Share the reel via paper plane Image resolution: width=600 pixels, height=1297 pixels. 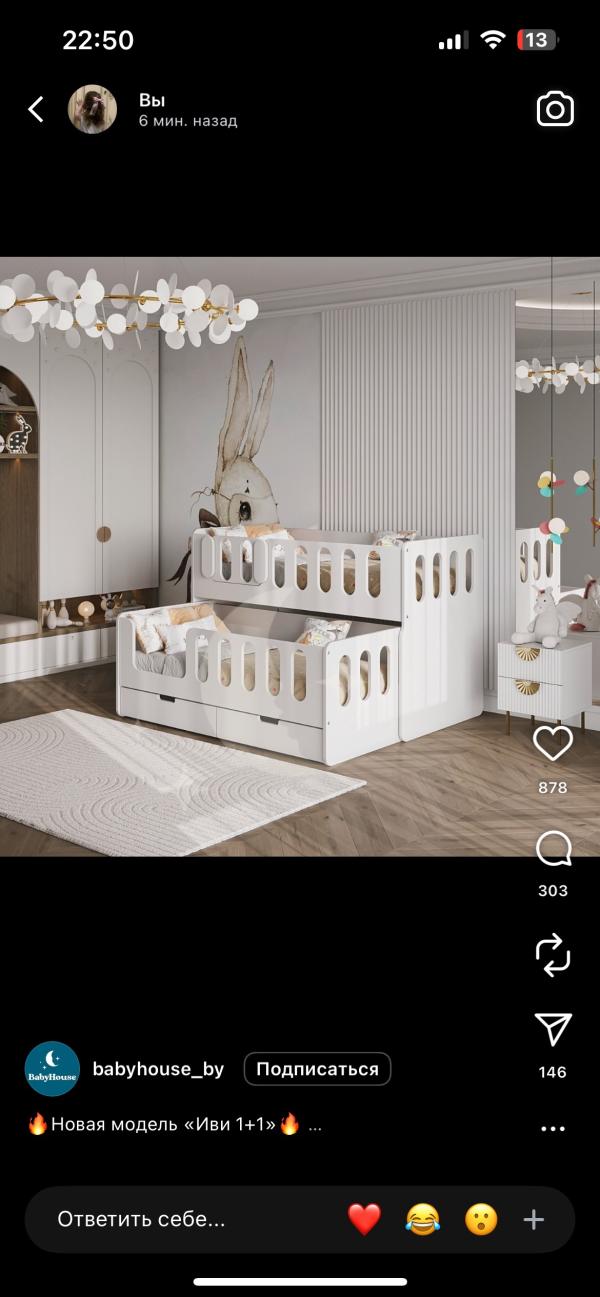[553, 1029]
